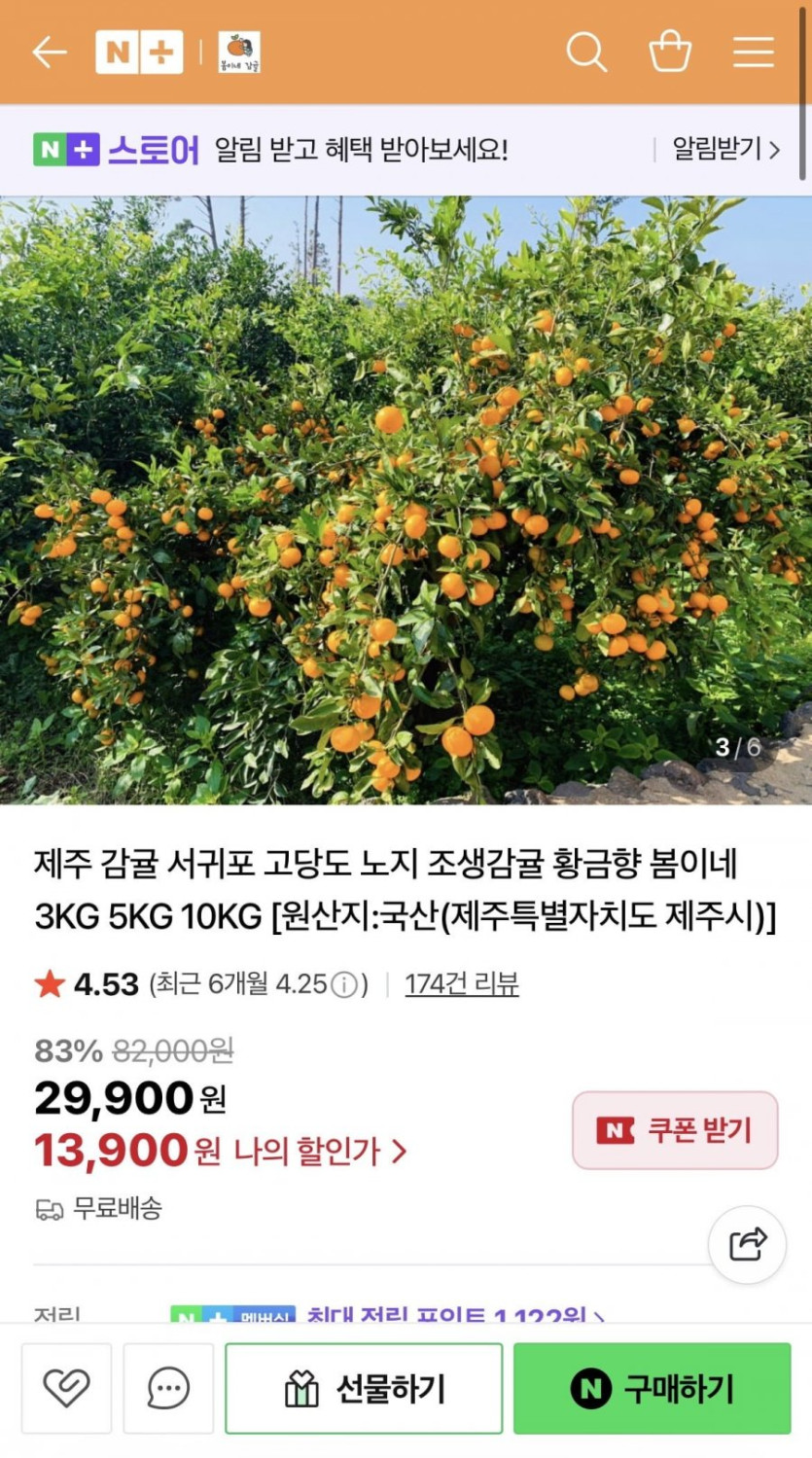Tap the 쿠폰 받기 coupon button
This screenshot has height=1458, width=812.
(675, 1130)
